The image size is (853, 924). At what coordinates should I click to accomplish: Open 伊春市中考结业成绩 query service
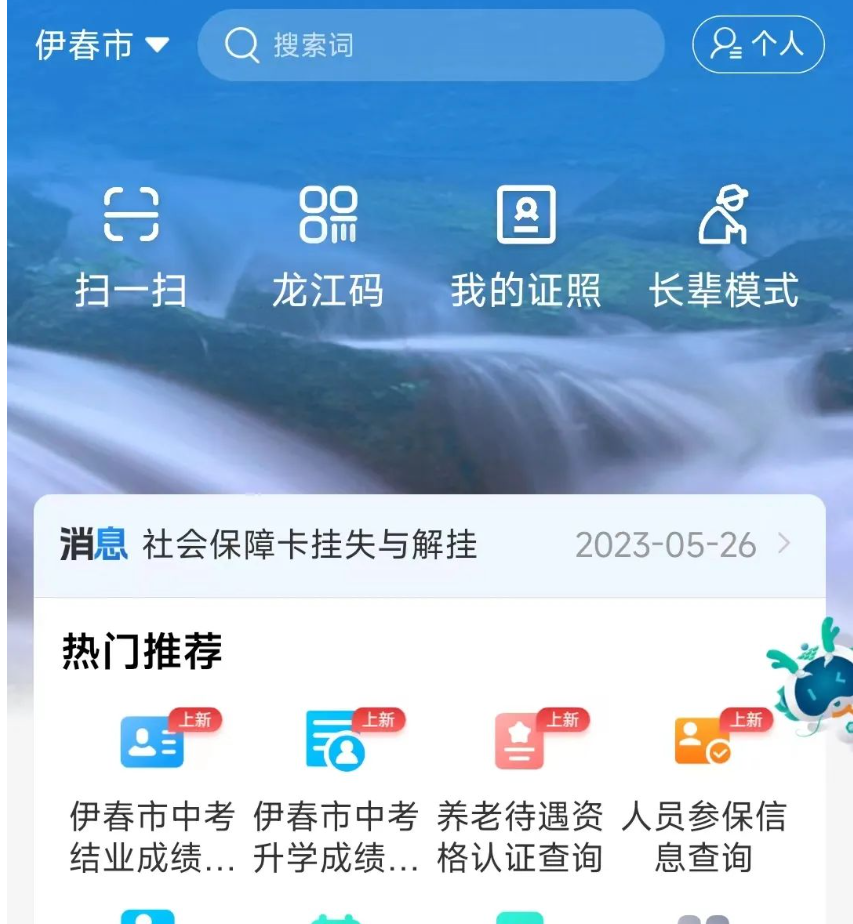pos(152,790)
